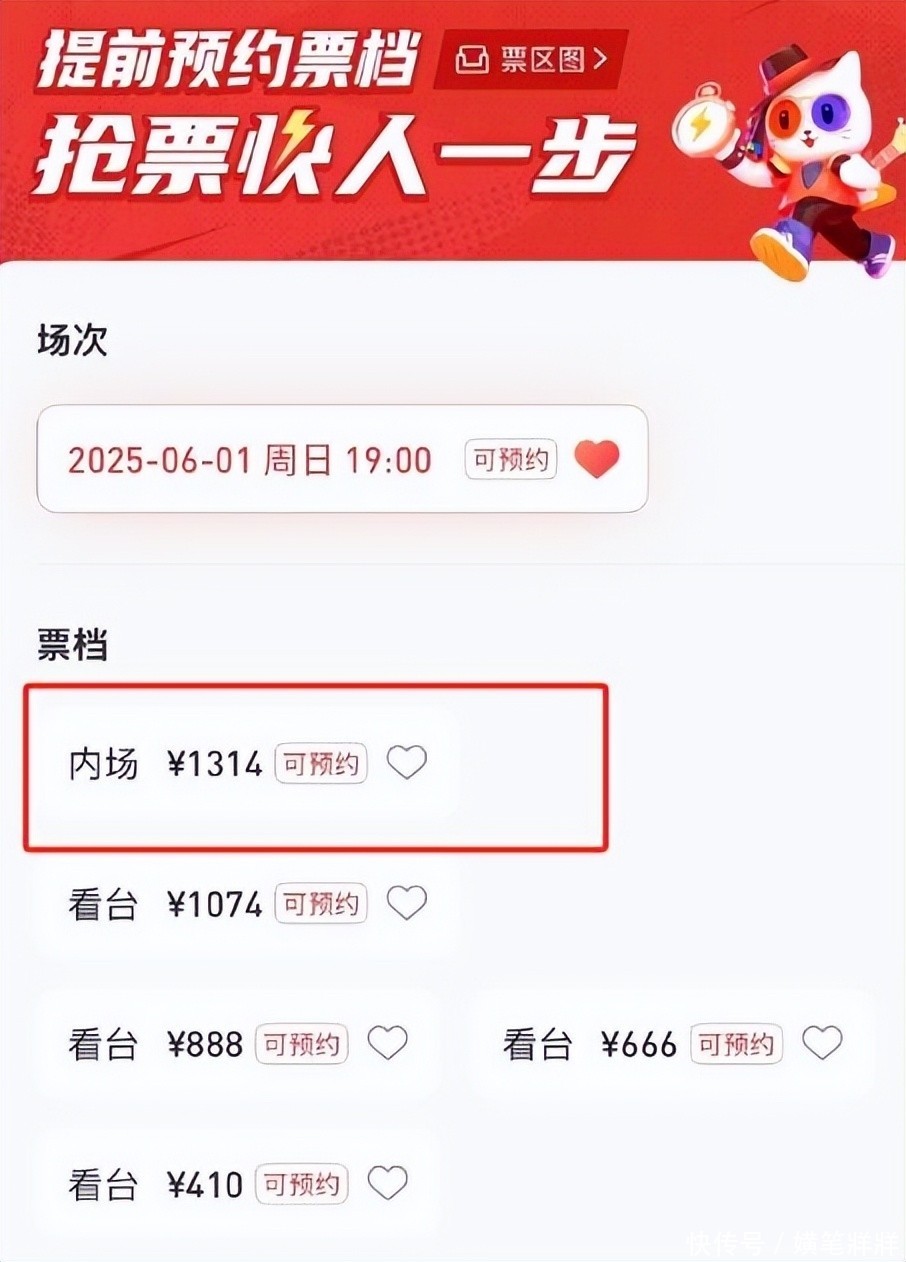Select the 2025-06-01 周日 19:00 session
906x1262 pixels.
tap(250, 460)
